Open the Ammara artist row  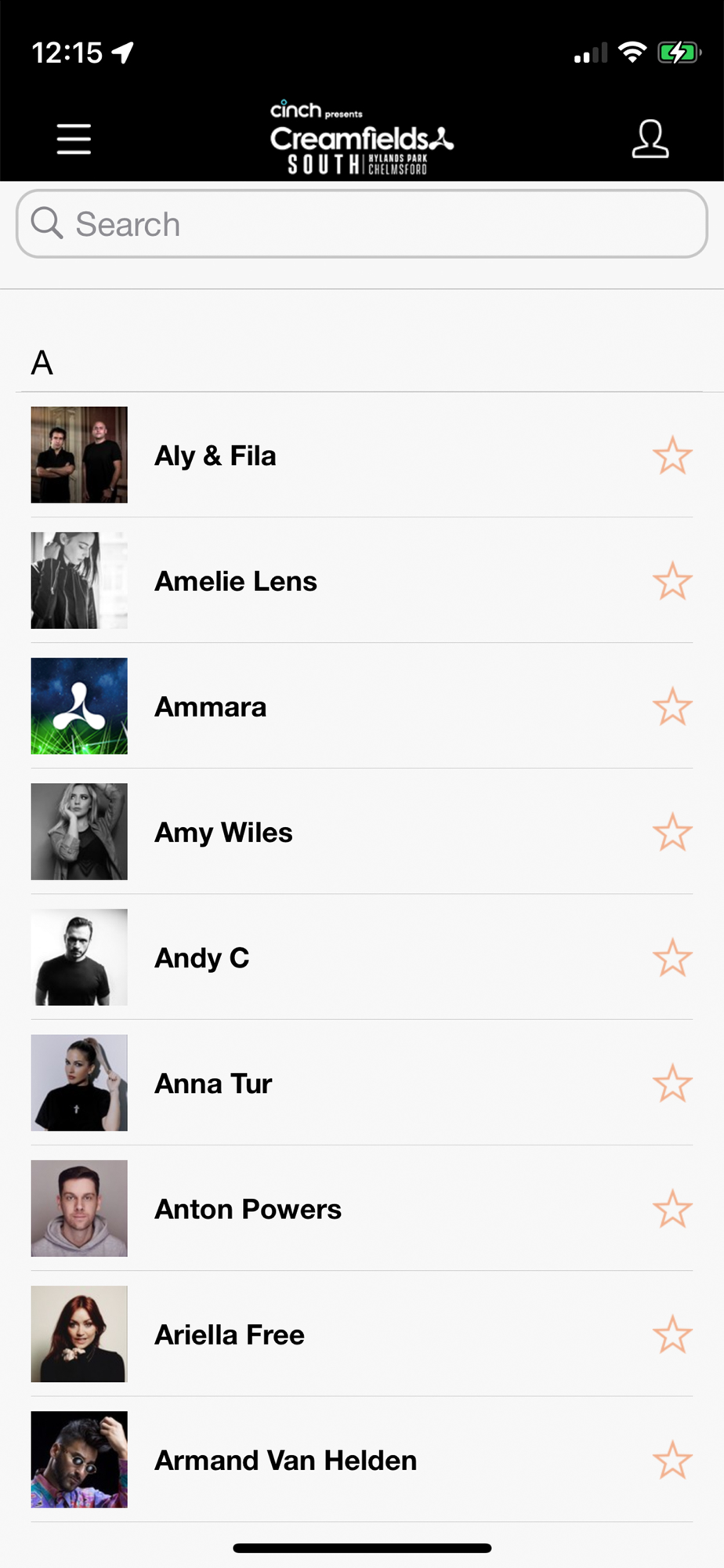coord(211,706)
